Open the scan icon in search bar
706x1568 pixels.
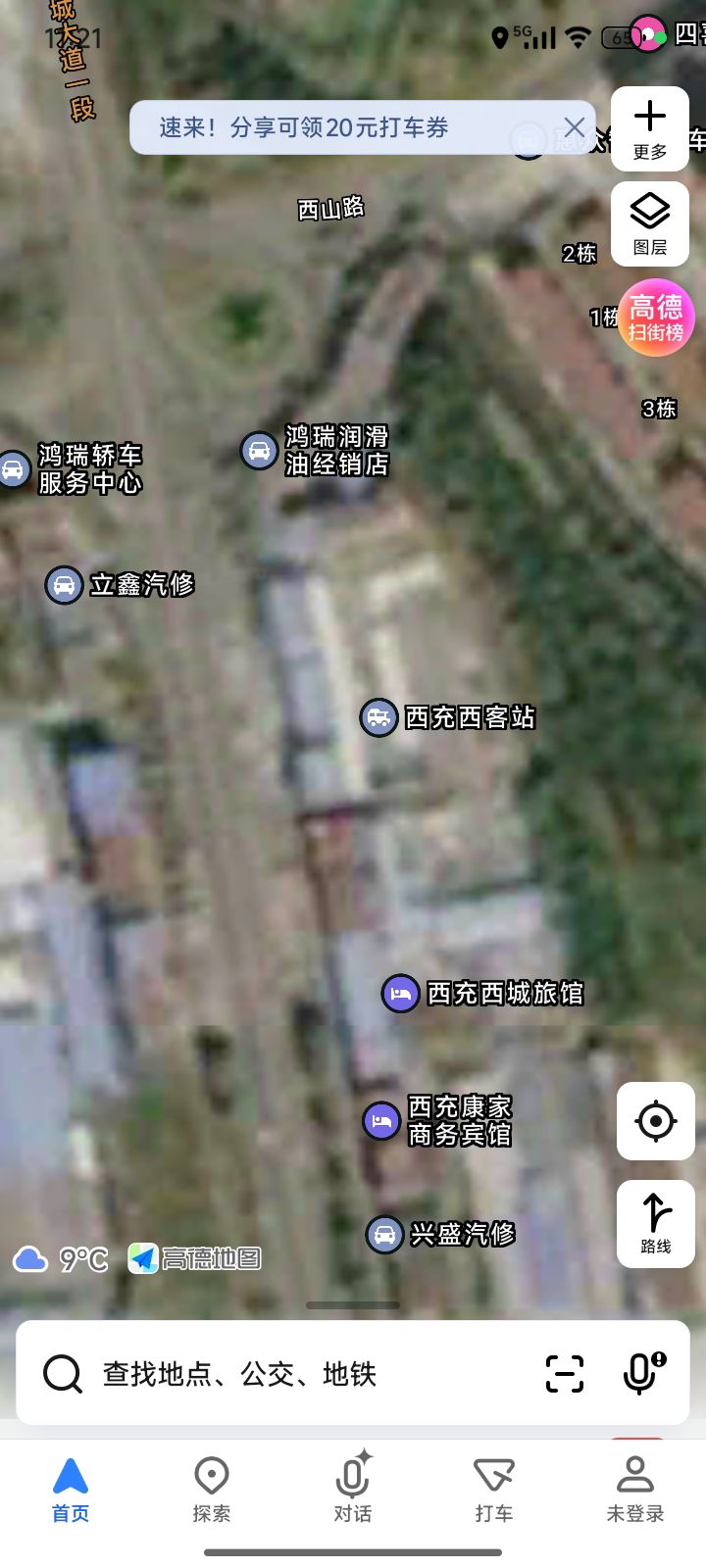point(565,1374)
